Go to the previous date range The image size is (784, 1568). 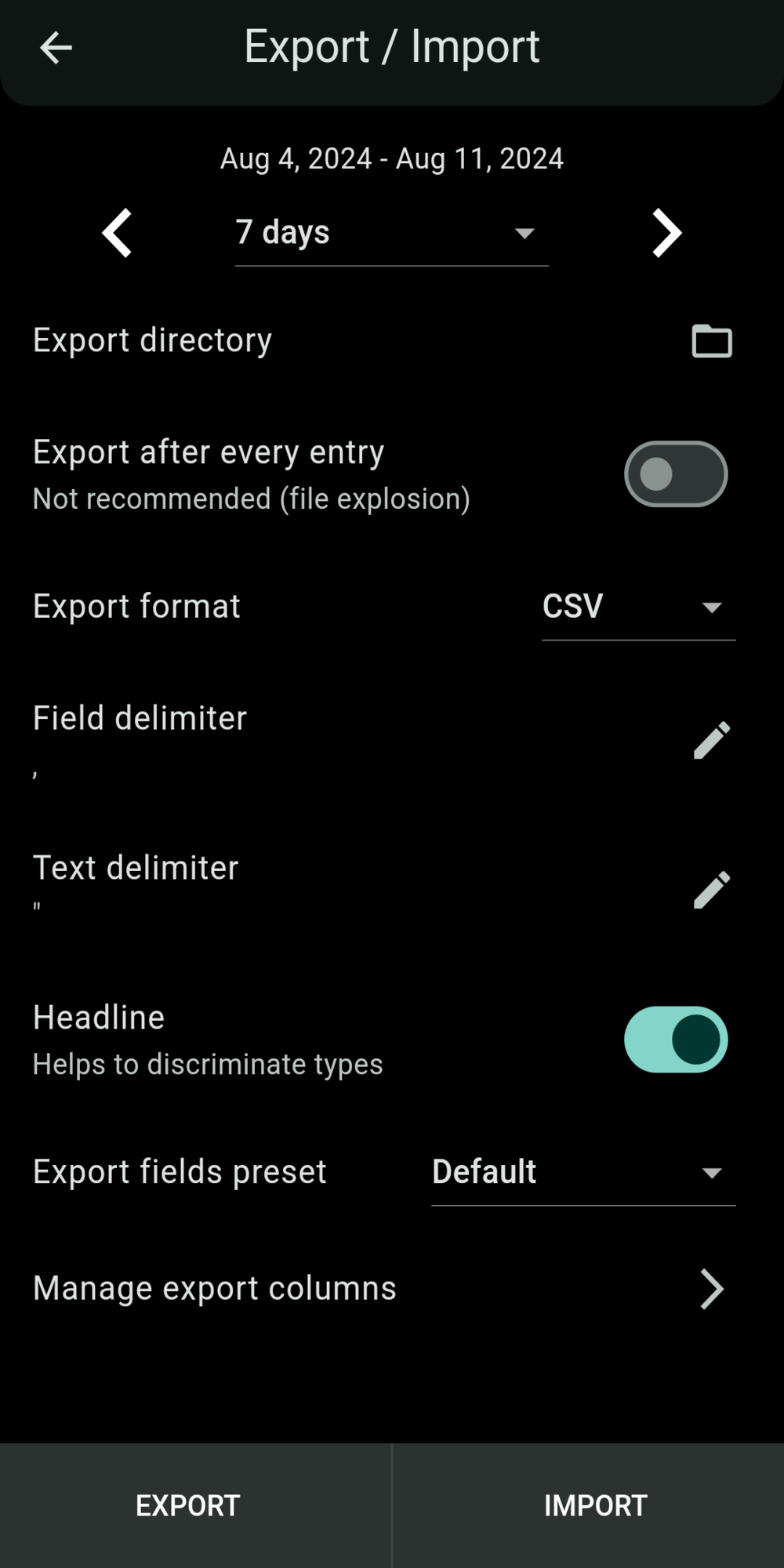(118, 233)
